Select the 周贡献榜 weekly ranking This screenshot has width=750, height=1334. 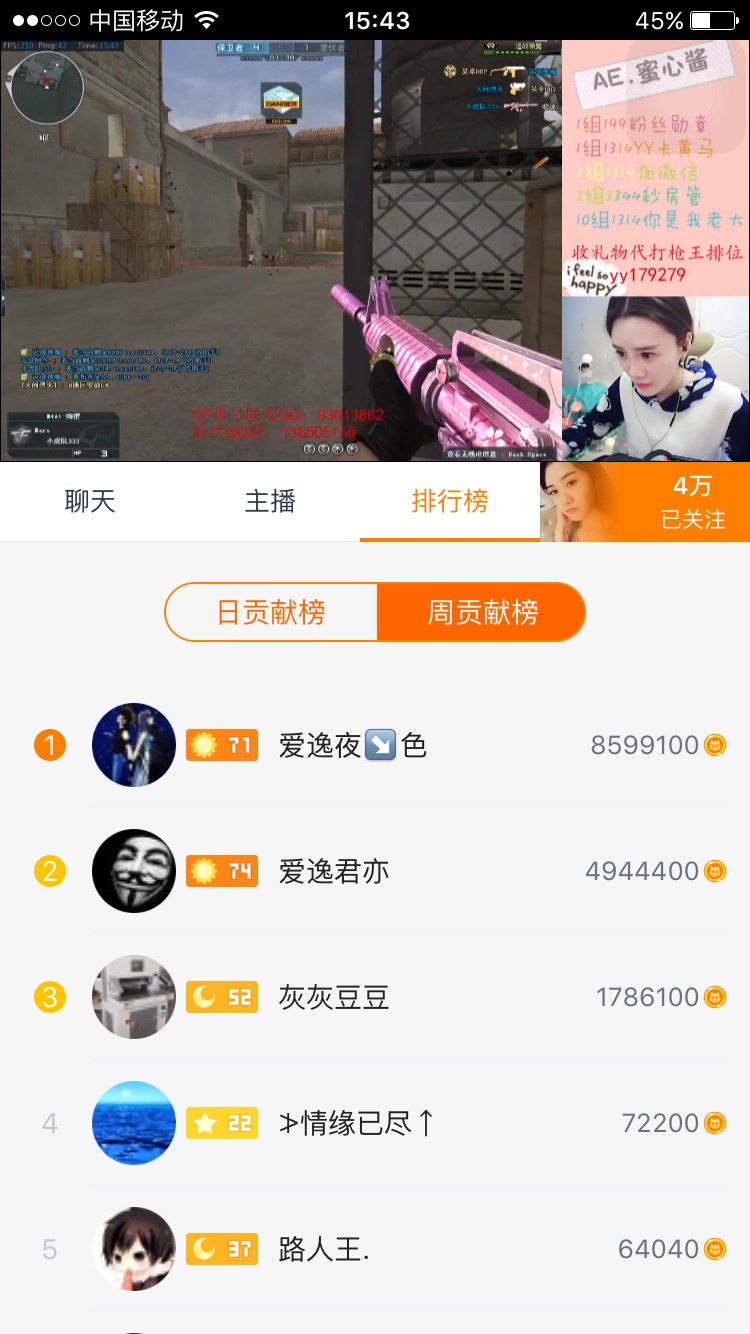[482, 612]
